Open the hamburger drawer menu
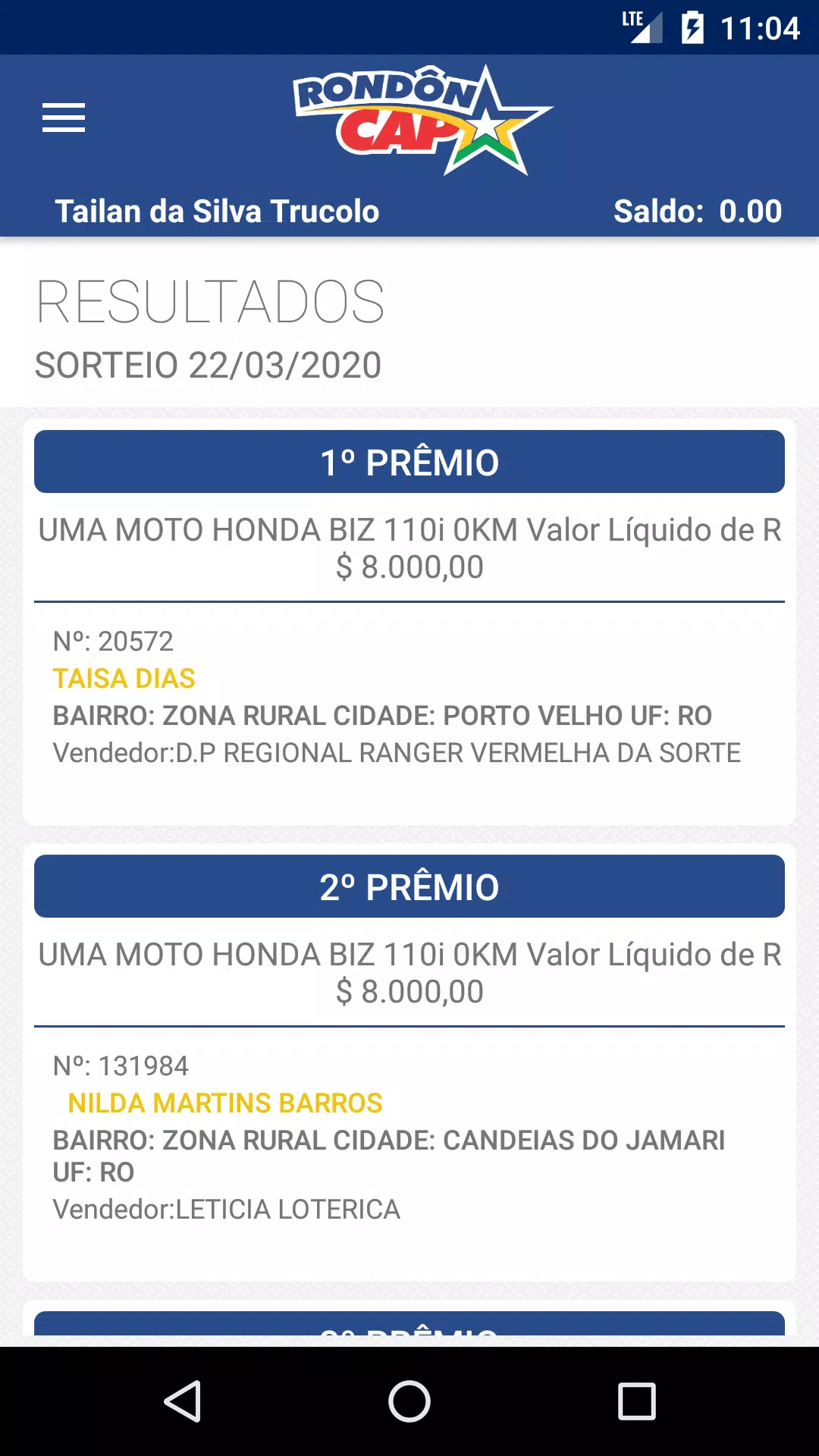The image size is (819, 1456). pos(64,118)
